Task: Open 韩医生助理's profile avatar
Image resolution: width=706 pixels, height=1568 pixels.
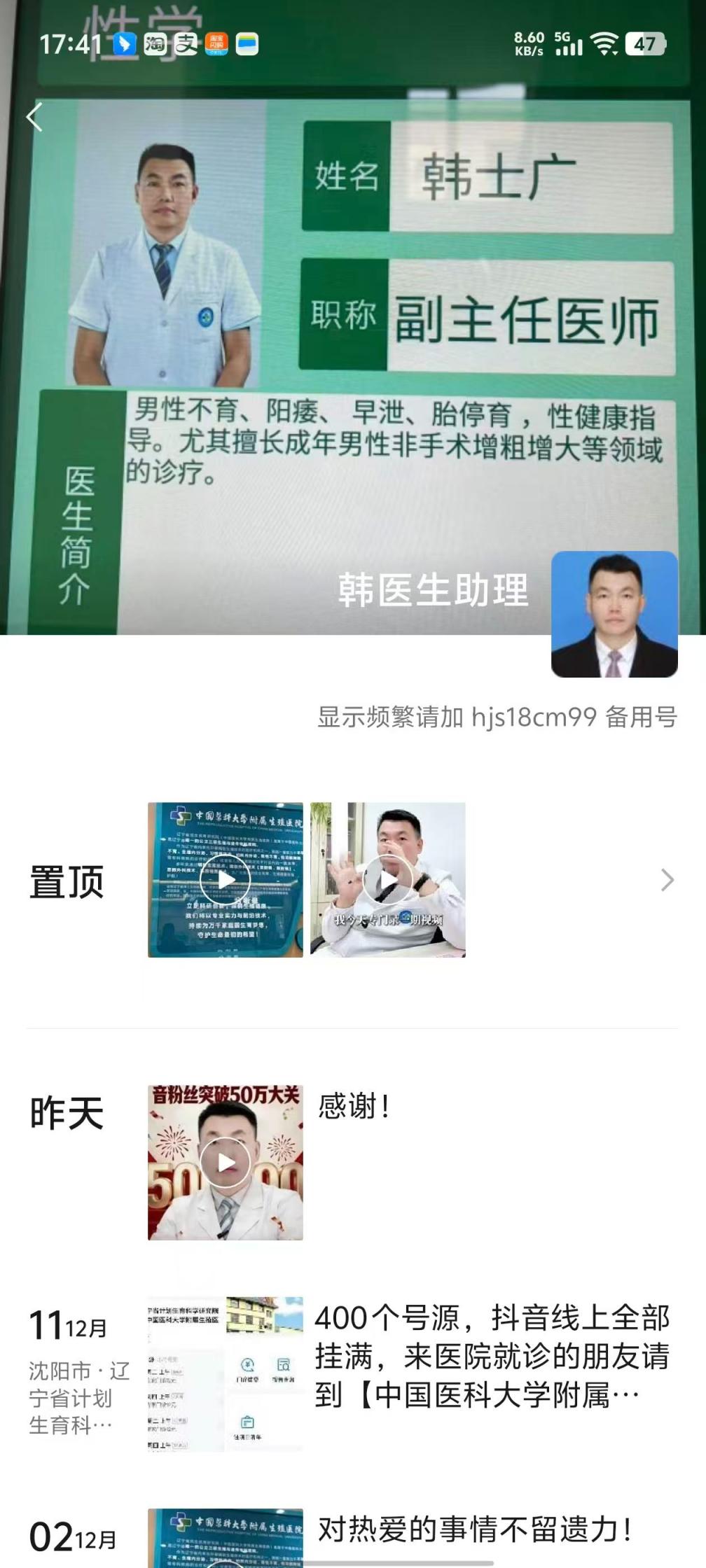Action: click(614, 614)
